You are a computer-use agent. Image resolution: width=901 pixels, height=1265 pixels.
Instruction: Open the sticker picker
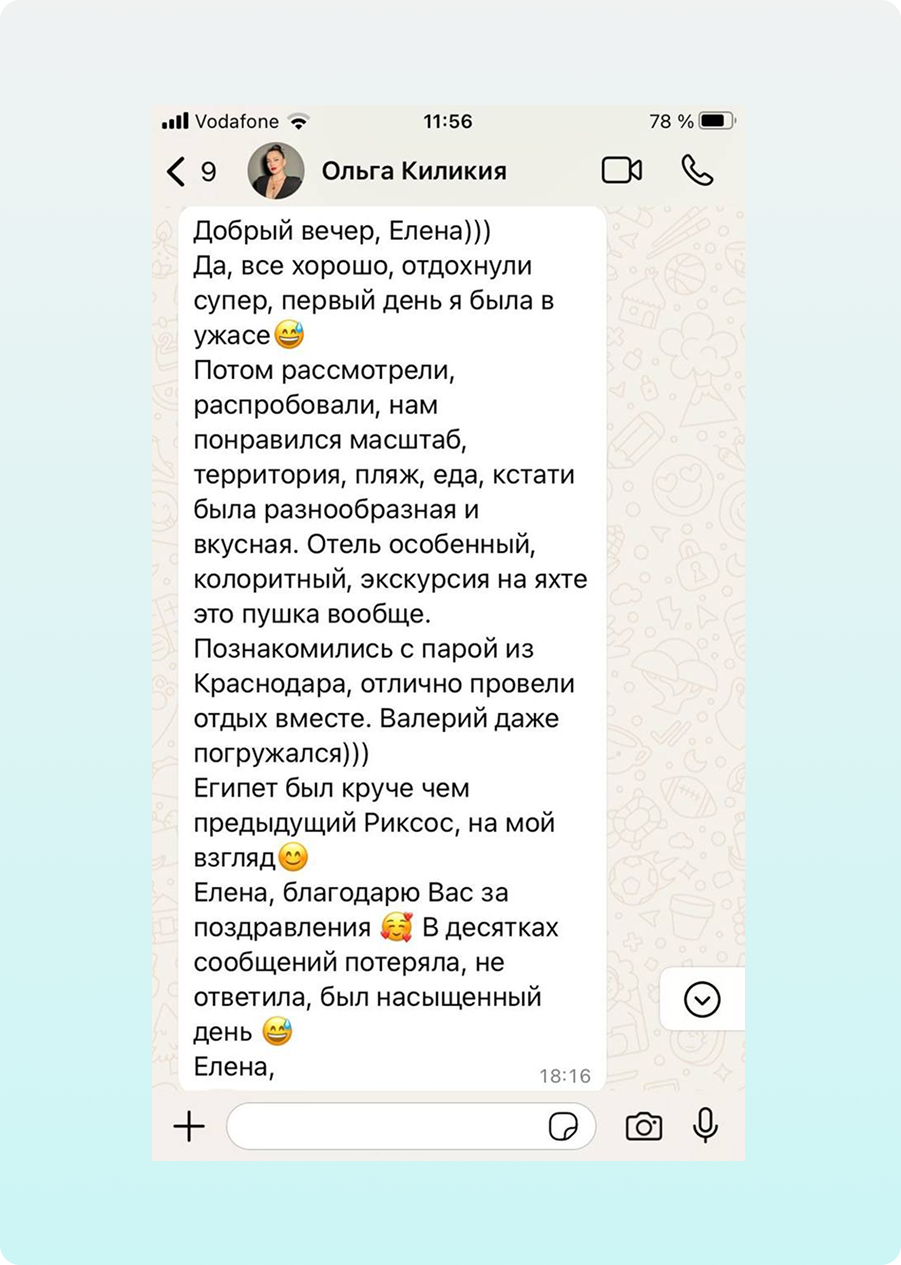point(563,1127)
